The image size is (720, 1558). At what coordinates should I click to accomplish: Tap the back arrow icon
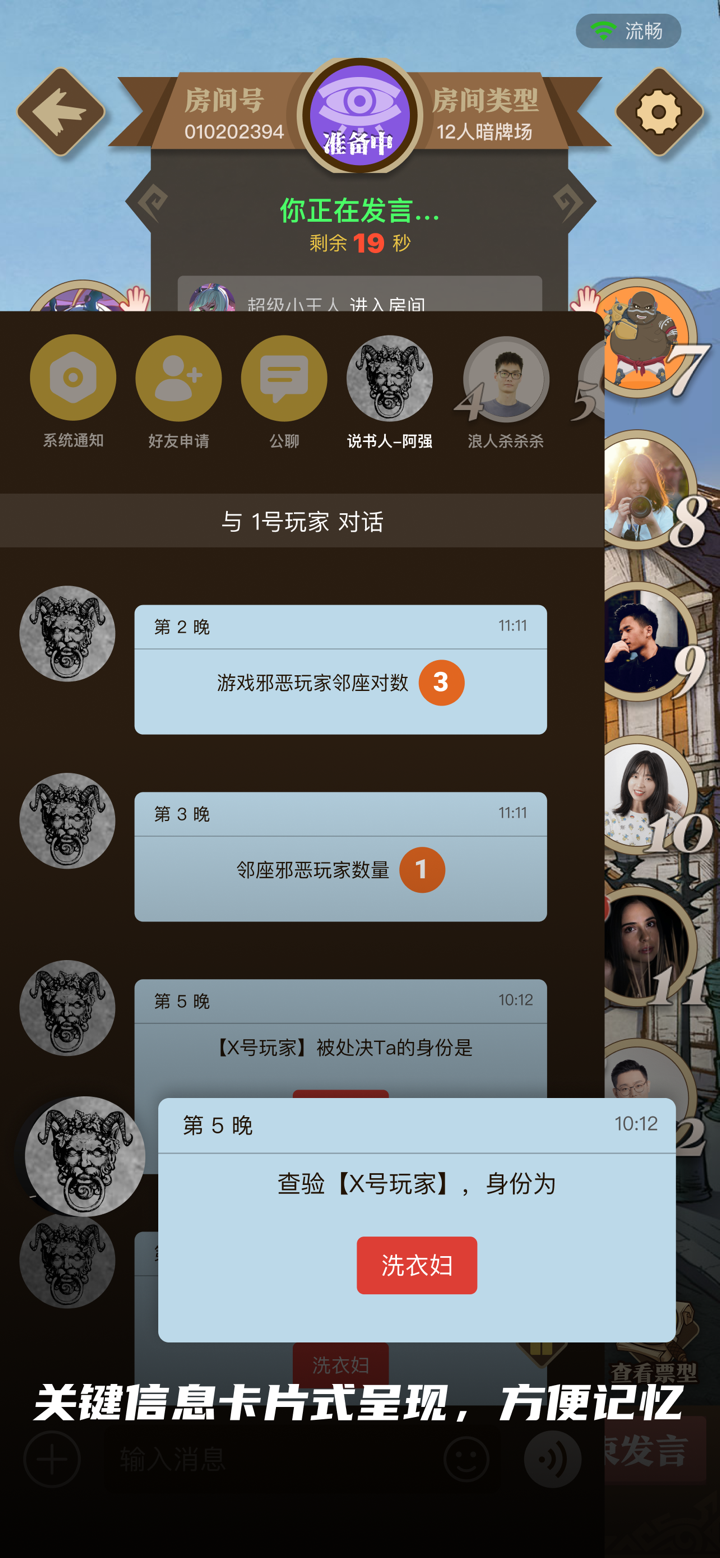click(60, 113)
